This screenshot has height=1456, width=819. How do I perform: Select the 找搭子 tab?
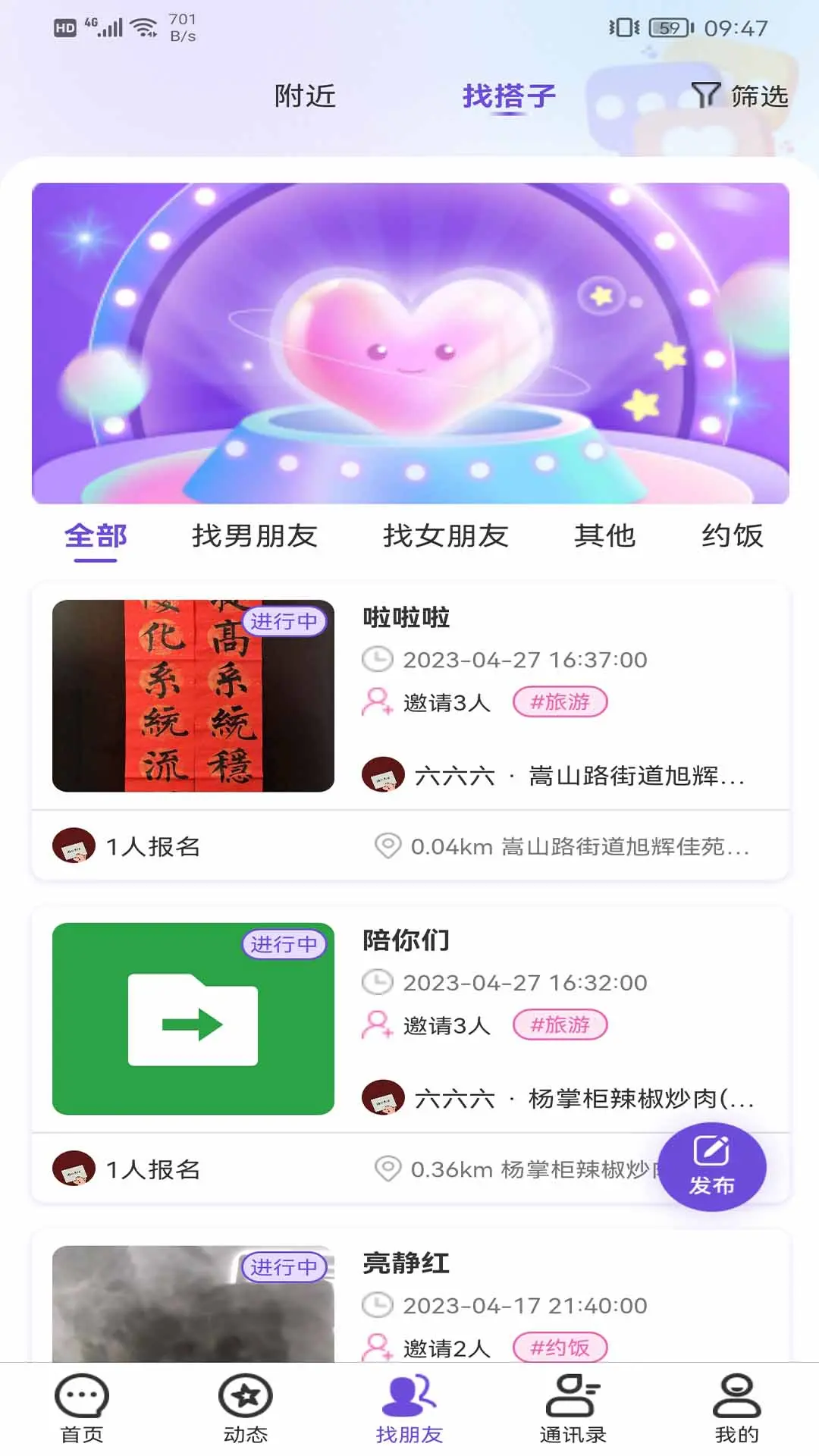(509, 96)
